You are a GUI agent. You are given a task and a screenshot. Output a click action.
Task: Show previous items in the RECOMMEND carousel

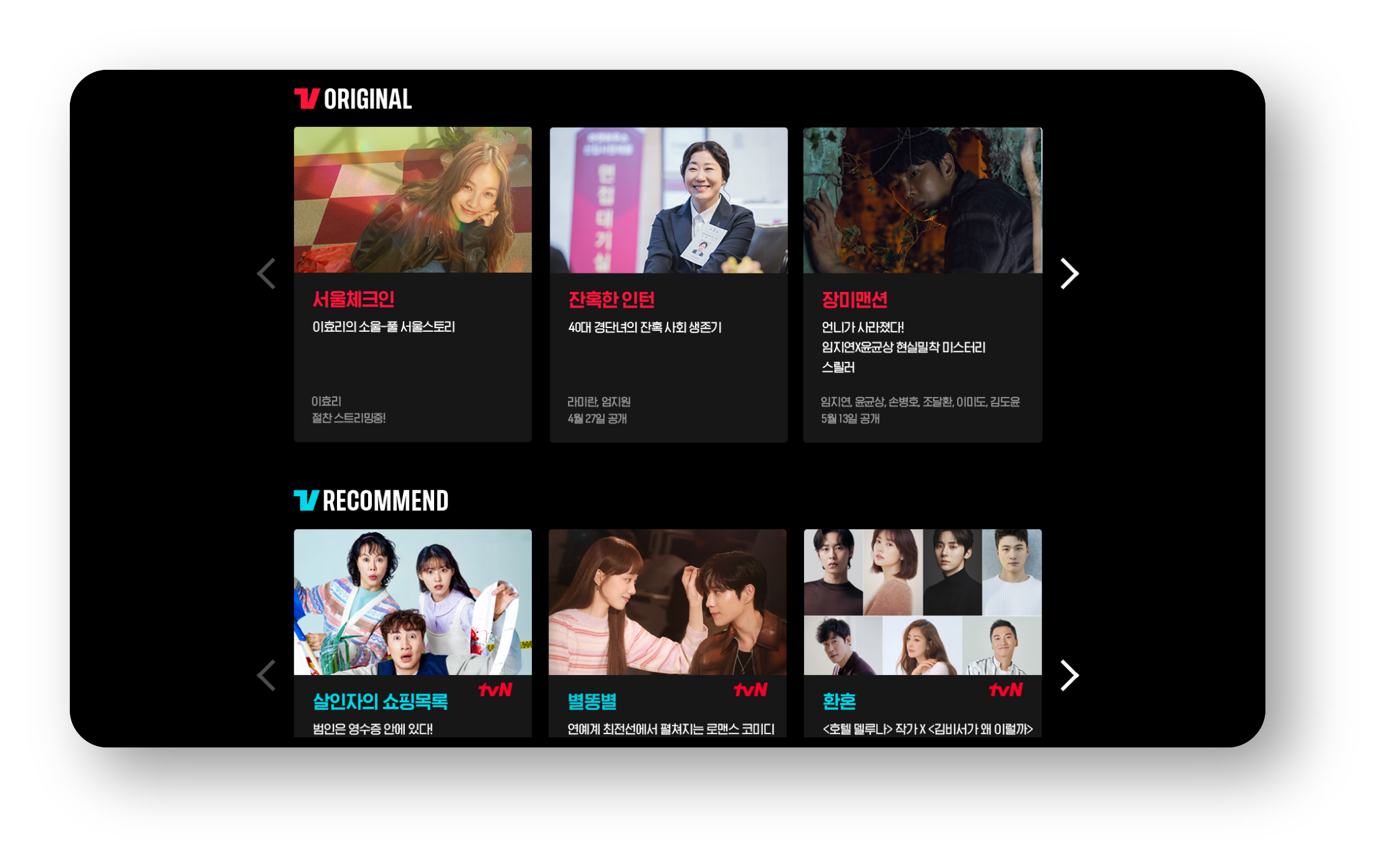click(x=267, y=675)
